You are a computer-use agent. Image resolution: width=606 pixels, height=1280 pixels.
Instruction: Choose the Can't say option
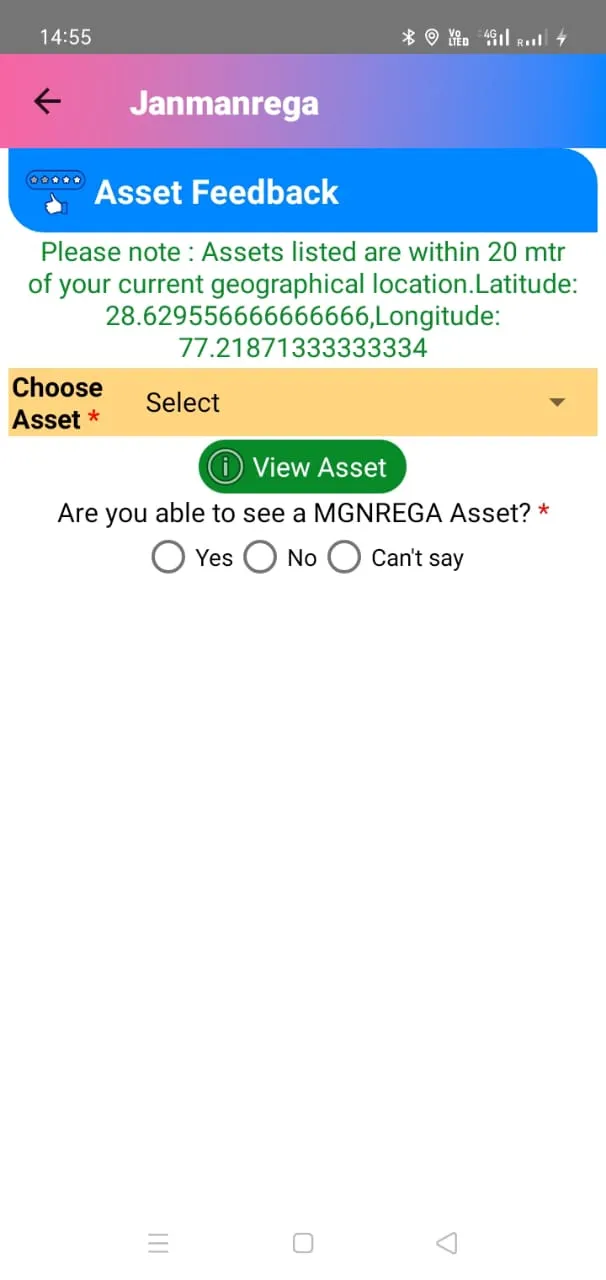tap(345, 557)
